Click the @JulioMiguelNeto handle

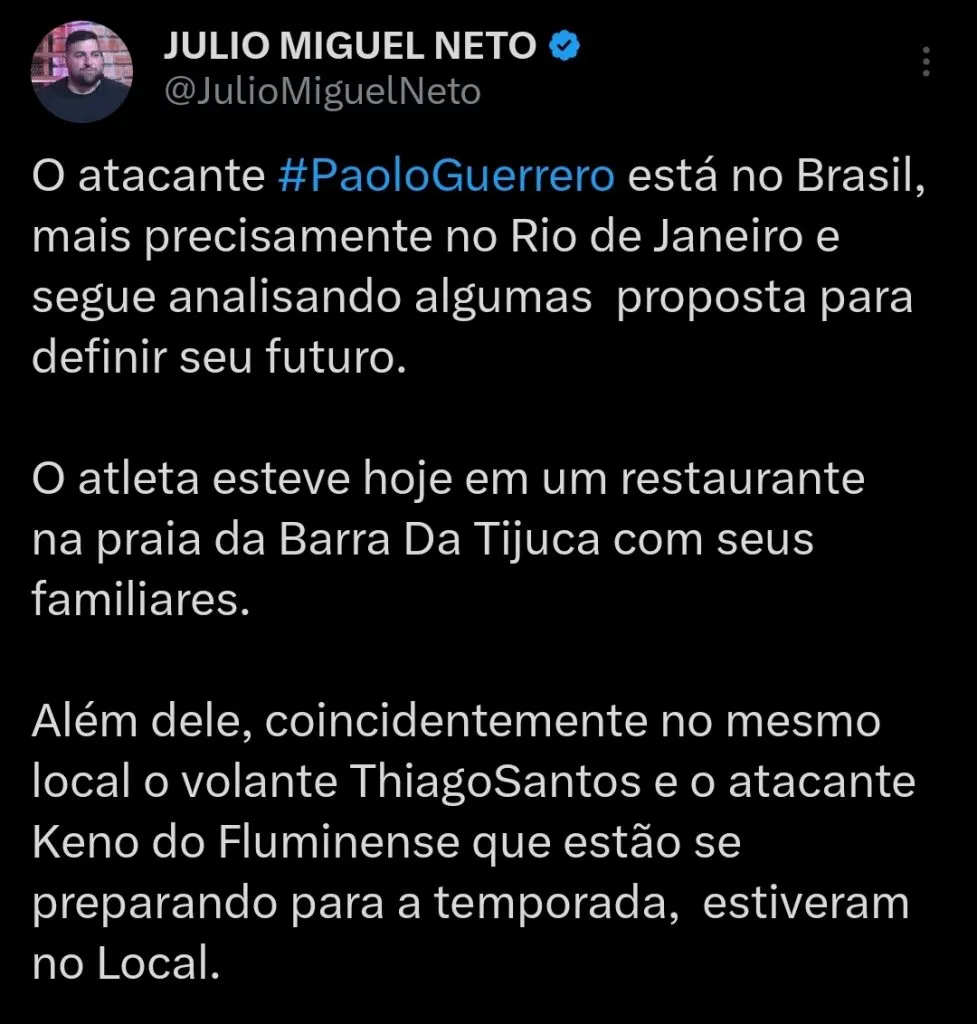320,91
